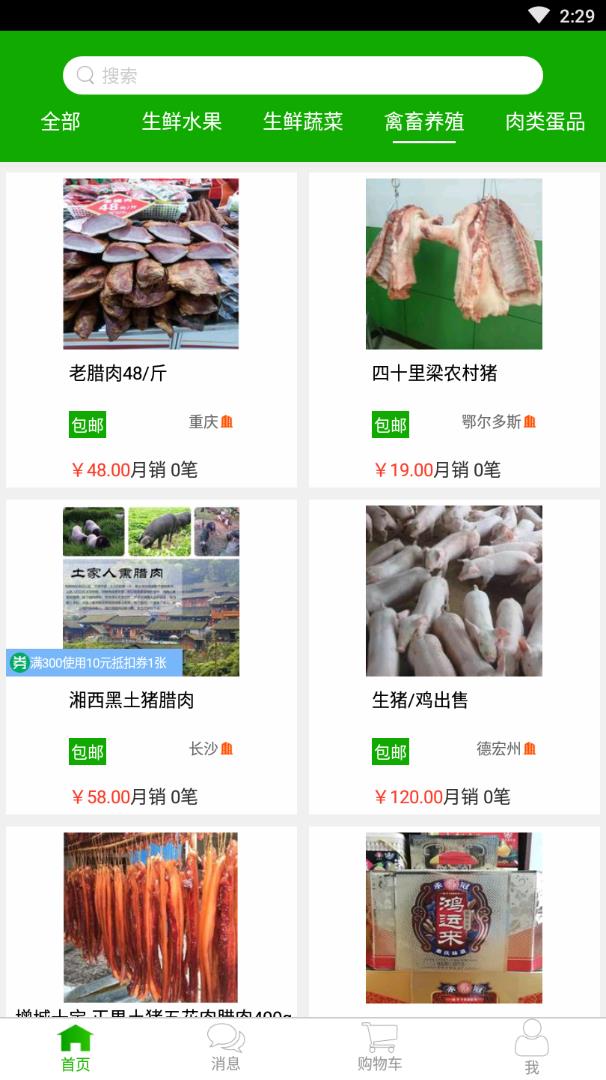The width and height of the screenshot is (606, 1080).
Task: Go to the 首页 home tab
Action: pos(75,1048)
